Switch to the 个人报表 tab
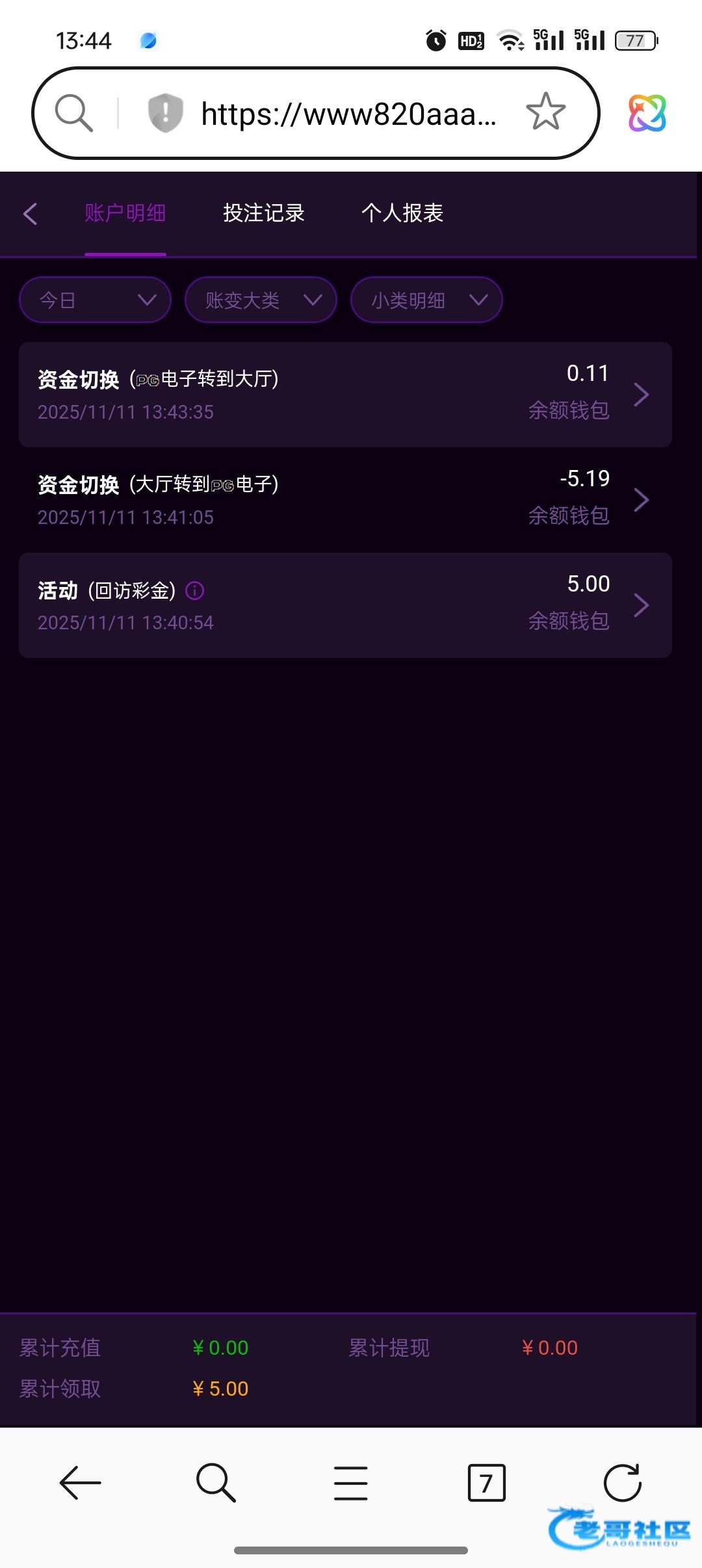This screenshot has width=702, height=1568. [x=402, y=213]
